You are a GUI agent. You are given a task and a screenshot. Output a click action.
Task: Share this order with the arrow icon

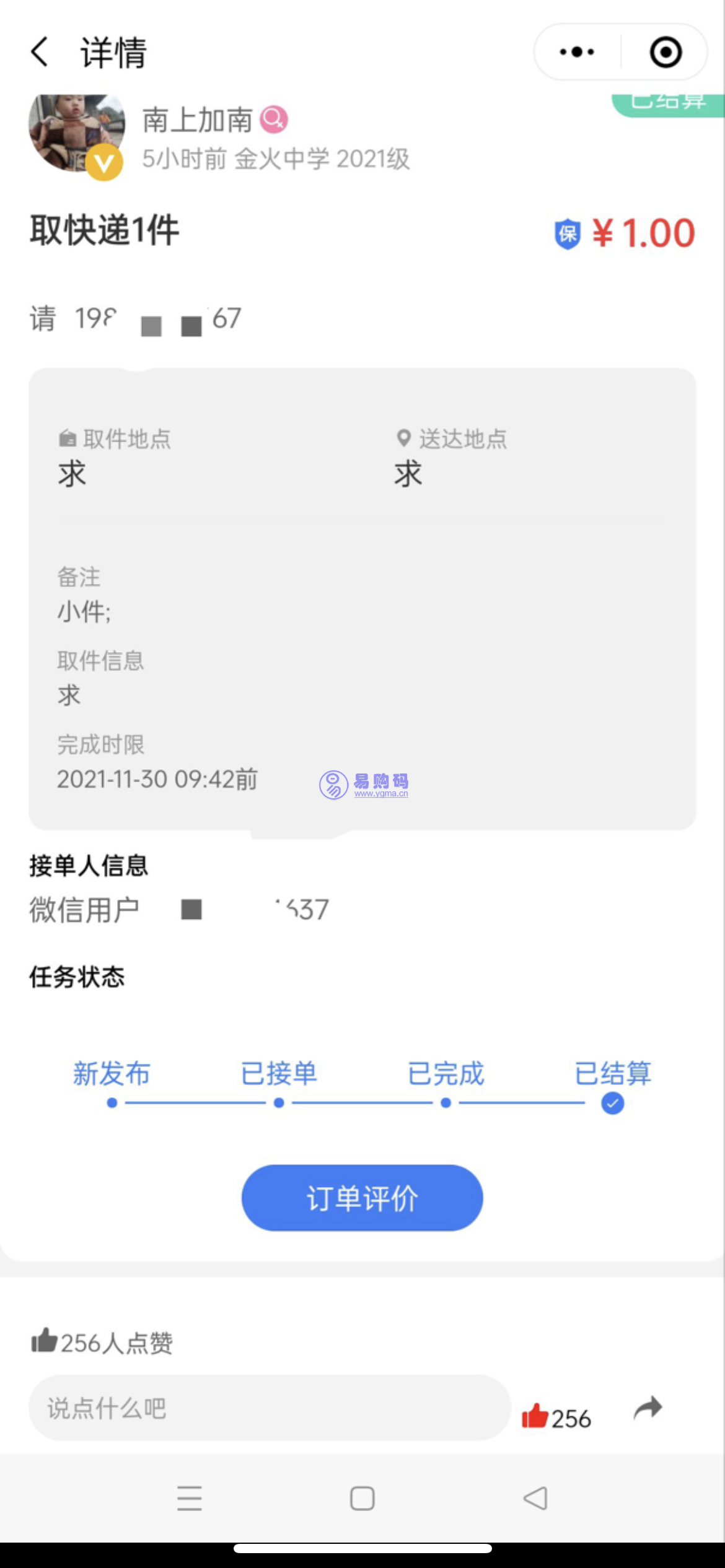tap(648, 1408)
